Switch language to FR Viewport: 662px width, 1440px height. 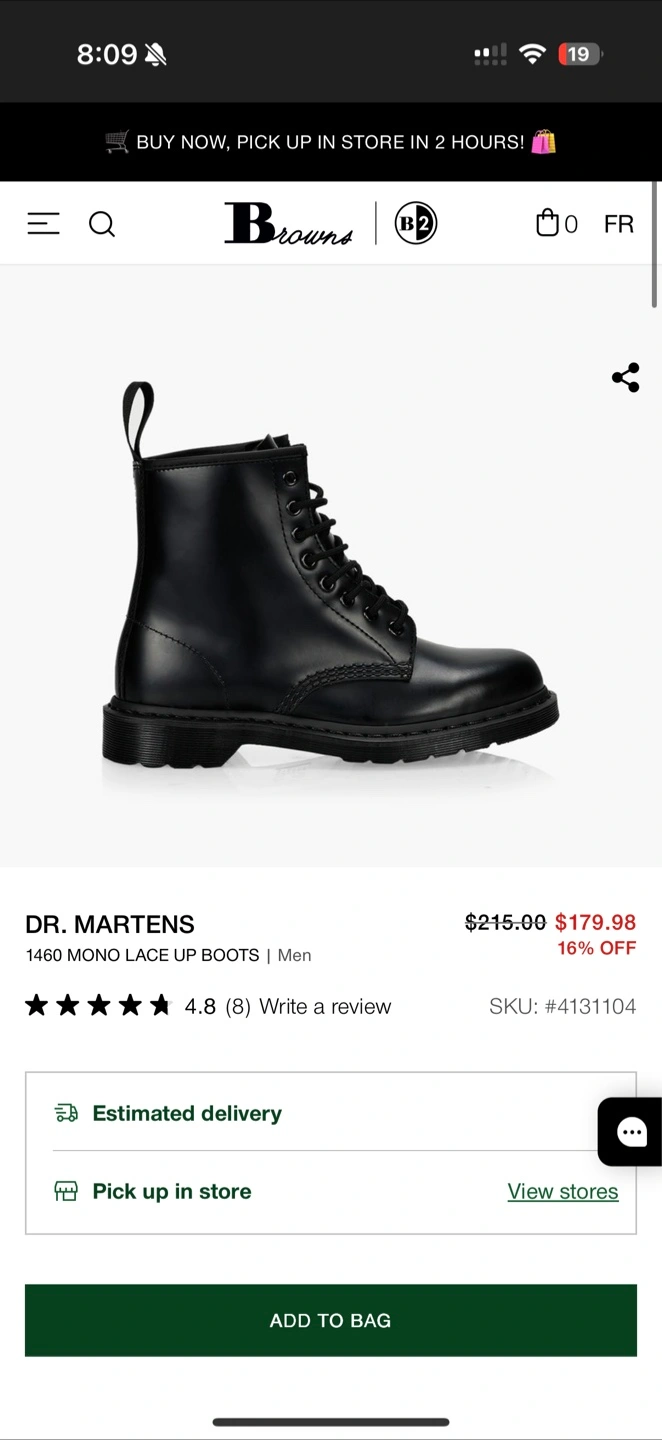[x=619, y=224]
